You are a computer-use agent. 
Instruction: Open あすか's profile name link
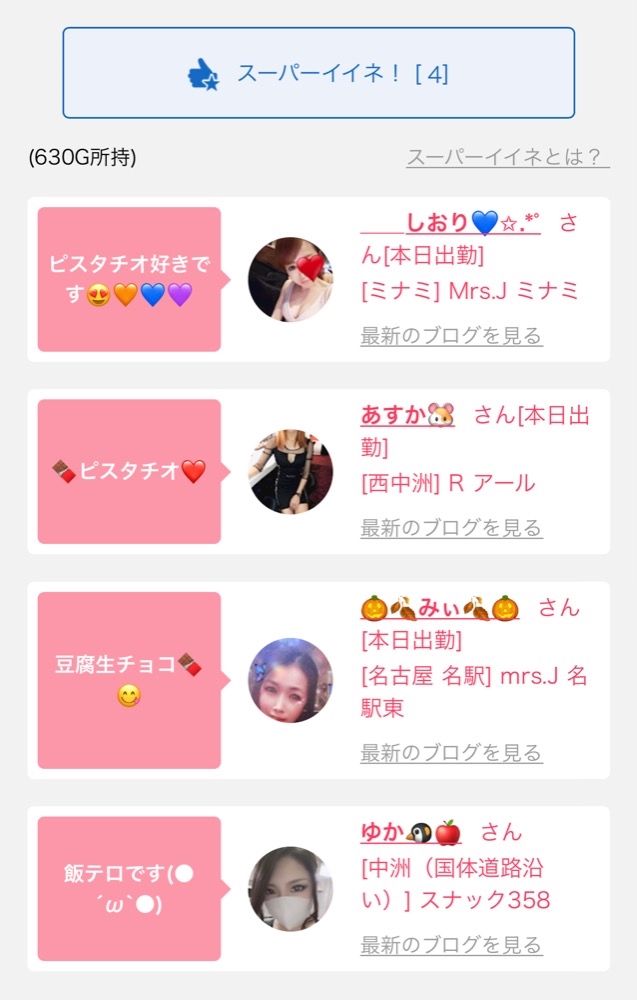(x=407, y=415)
